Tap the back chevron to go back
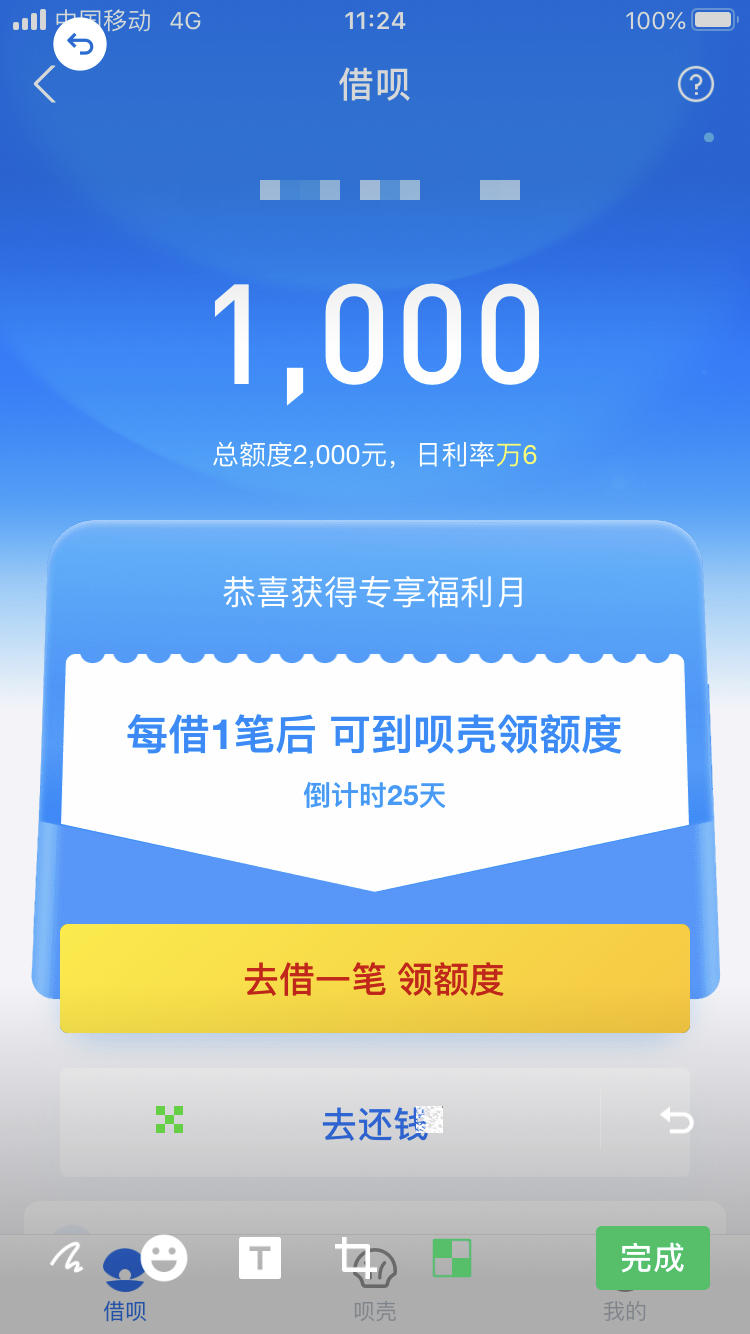This screenshot has height=1334, width=750. pyautogui.click(x=45, y=84)
